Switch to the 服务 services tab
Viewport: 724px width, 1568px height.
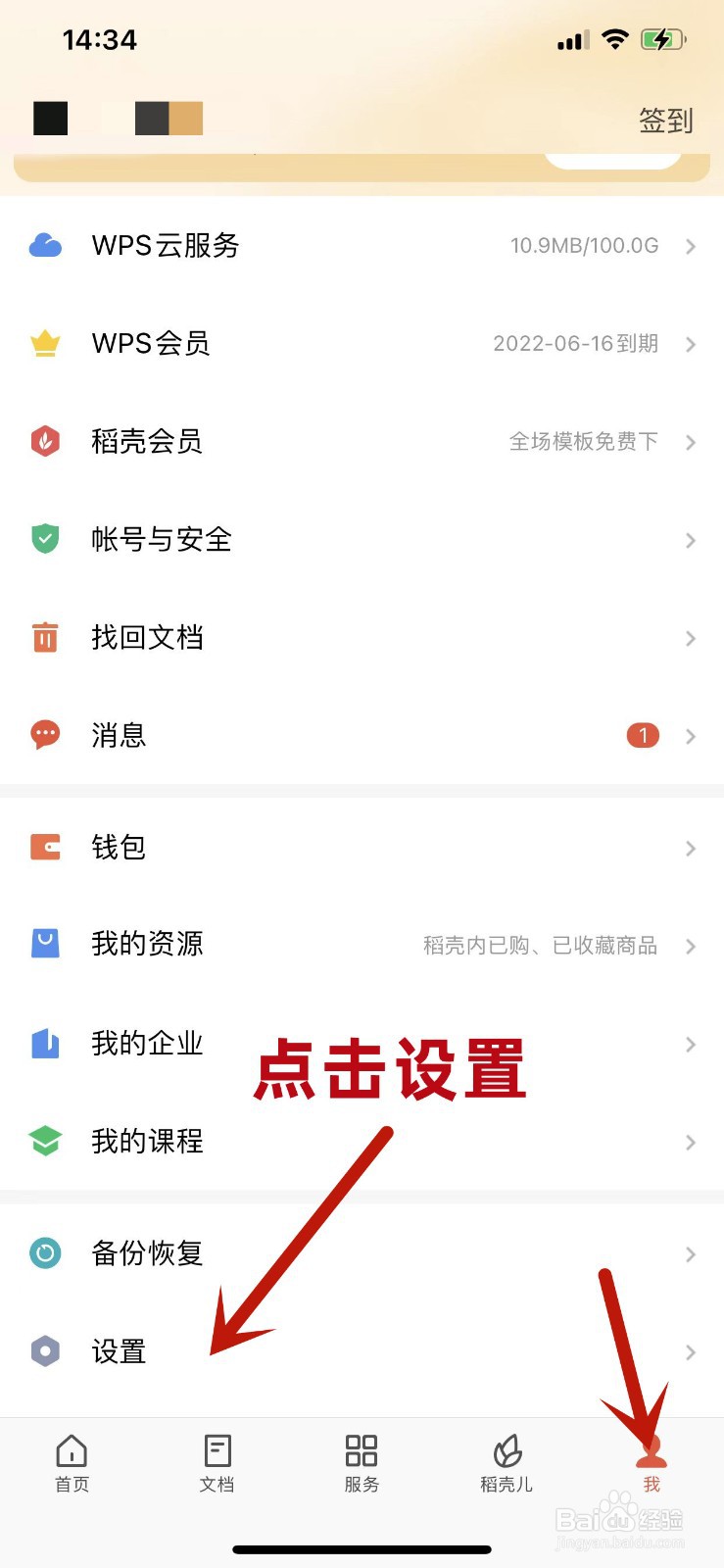coord(362,1463)
